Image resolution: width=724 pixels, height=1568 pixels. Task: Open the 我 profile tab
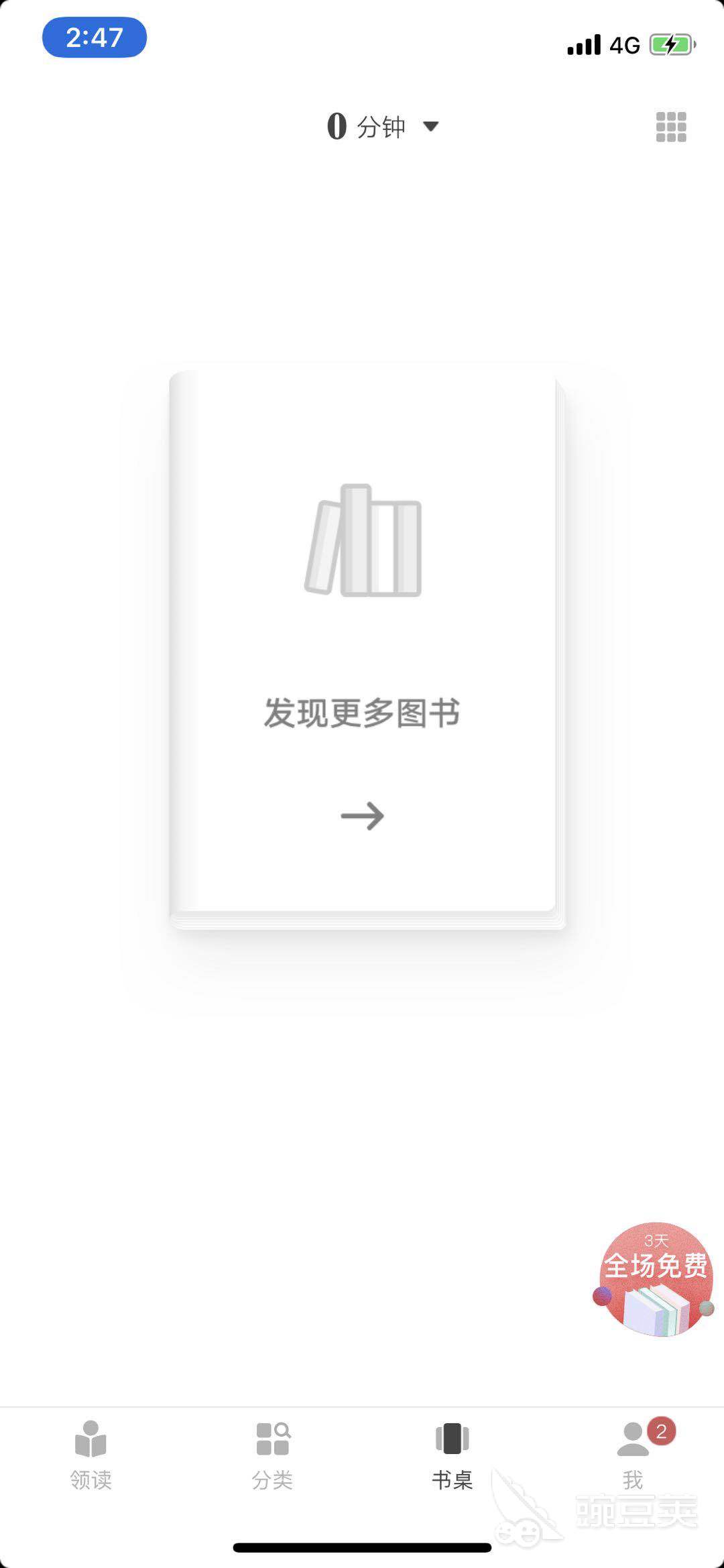pyautogui.click(x=633, y=1453)
